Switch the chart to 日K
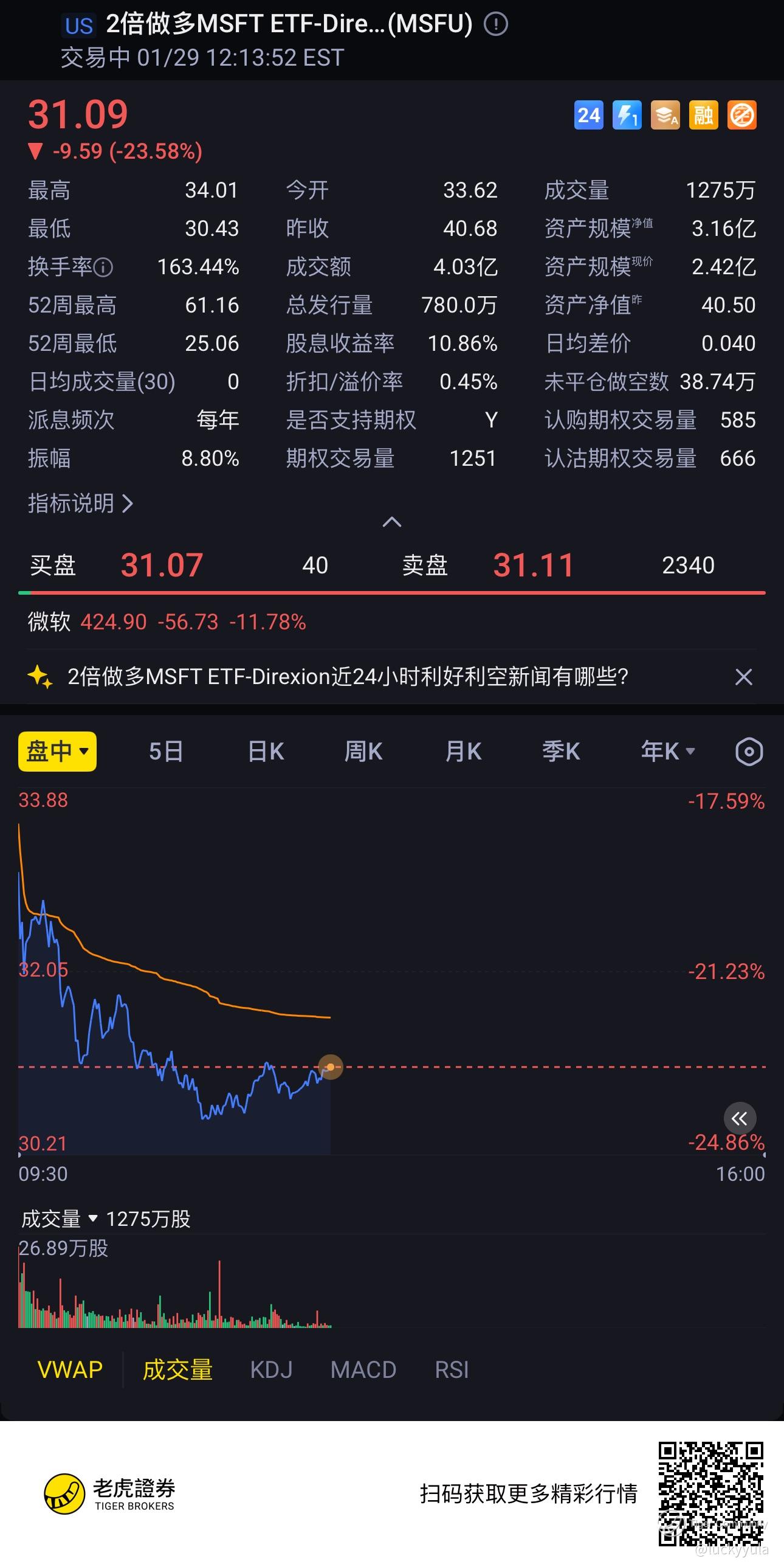This screenshot has width=784, height=1567. [266, 752]
